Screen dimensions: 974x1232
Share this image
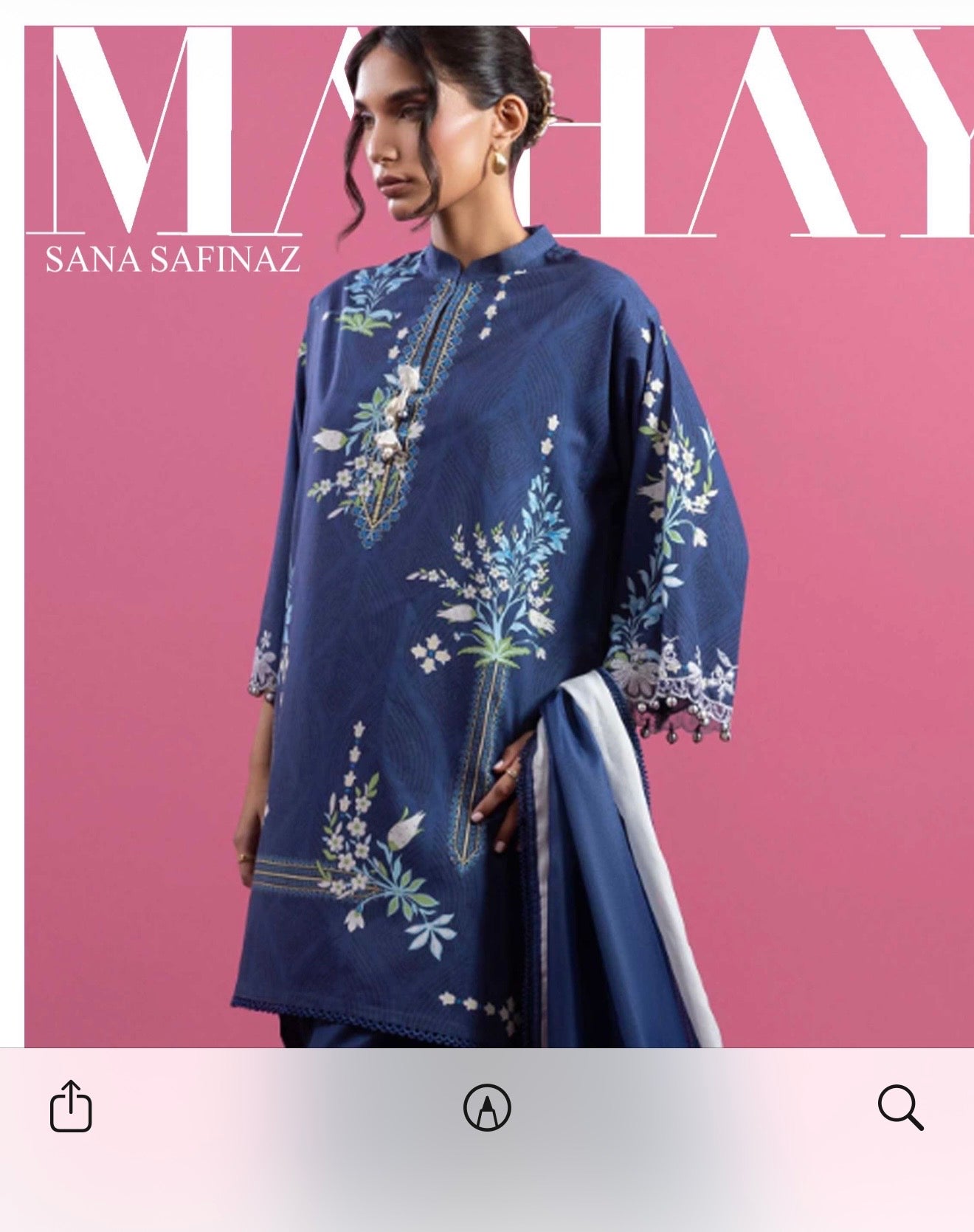(x=71, y=1106)
